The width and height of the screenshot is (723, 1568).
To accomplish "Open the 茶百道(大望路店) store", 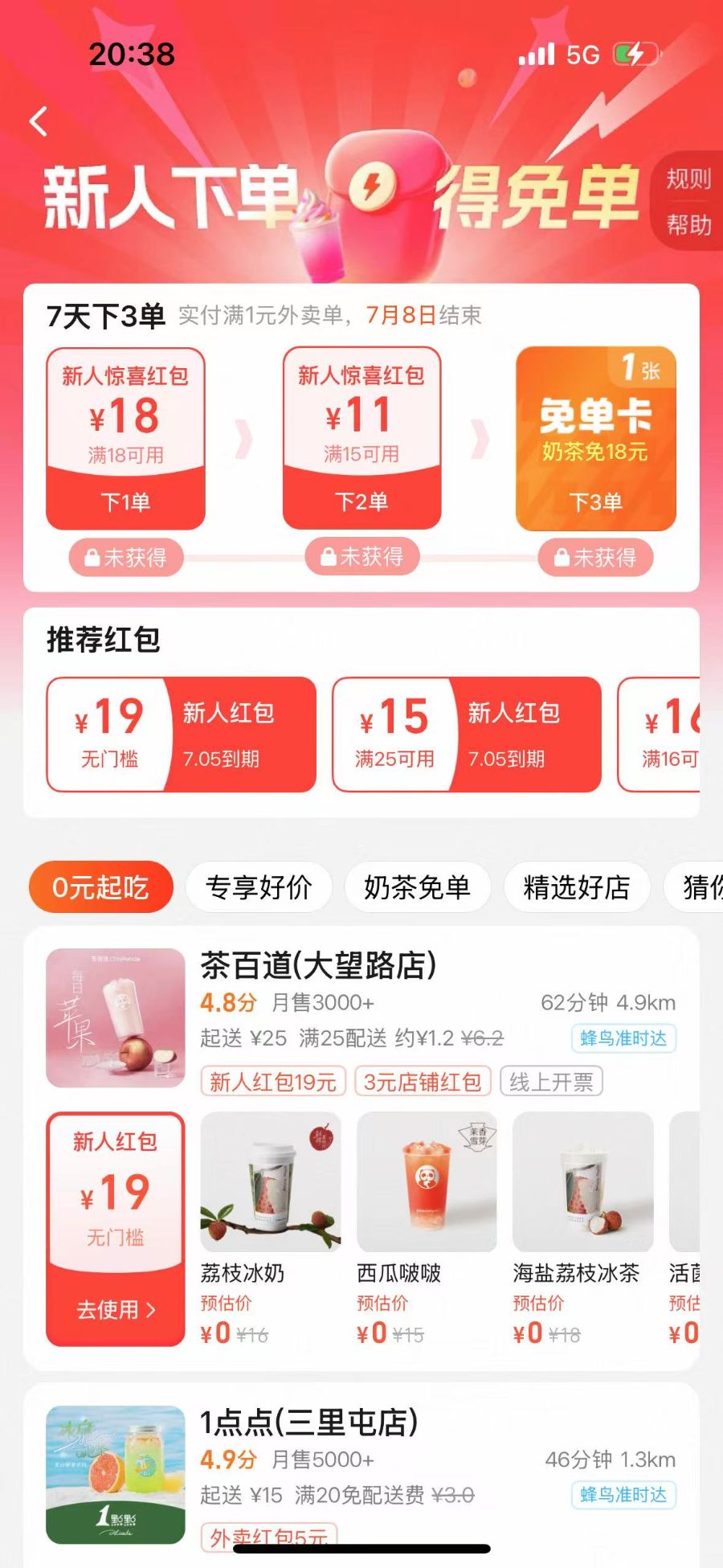I will pos(318,966).
